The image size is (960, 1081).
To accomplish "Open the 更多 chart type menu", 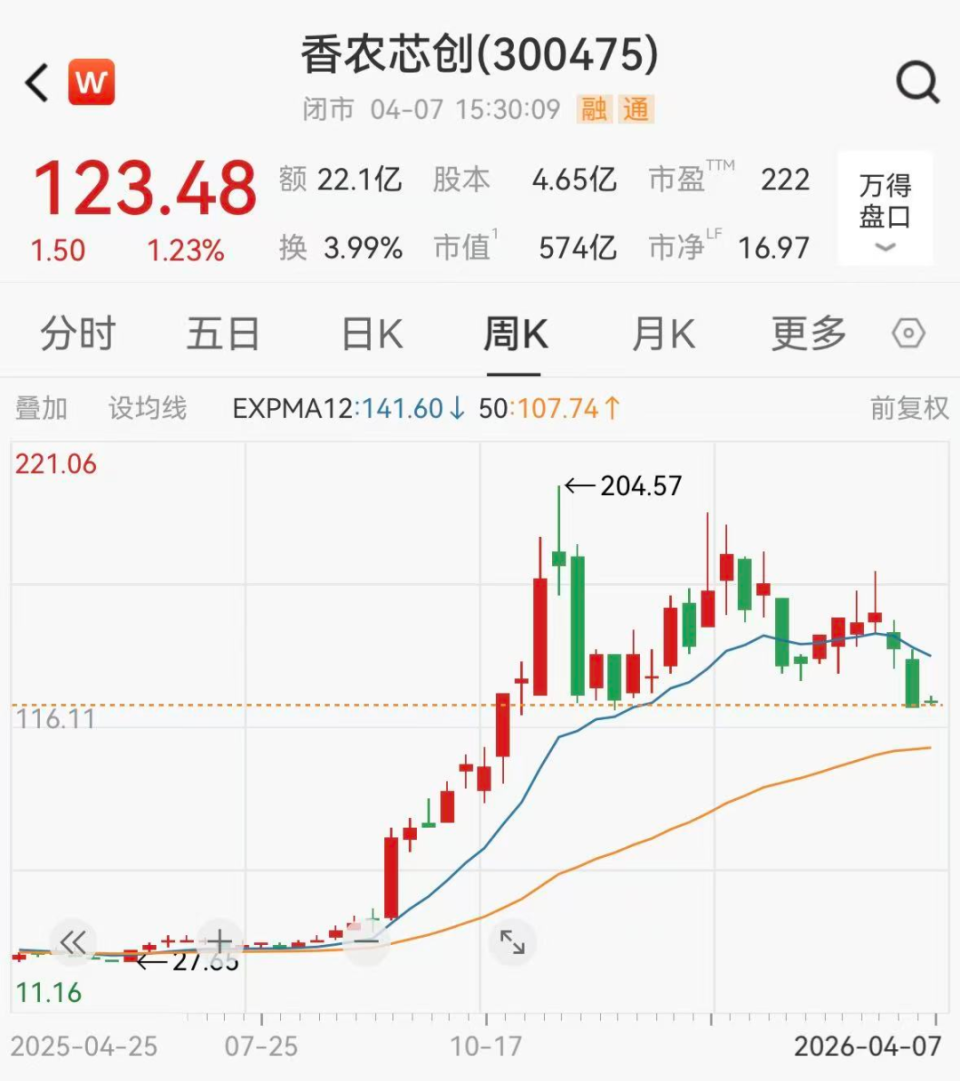I will tap(807, 334).
